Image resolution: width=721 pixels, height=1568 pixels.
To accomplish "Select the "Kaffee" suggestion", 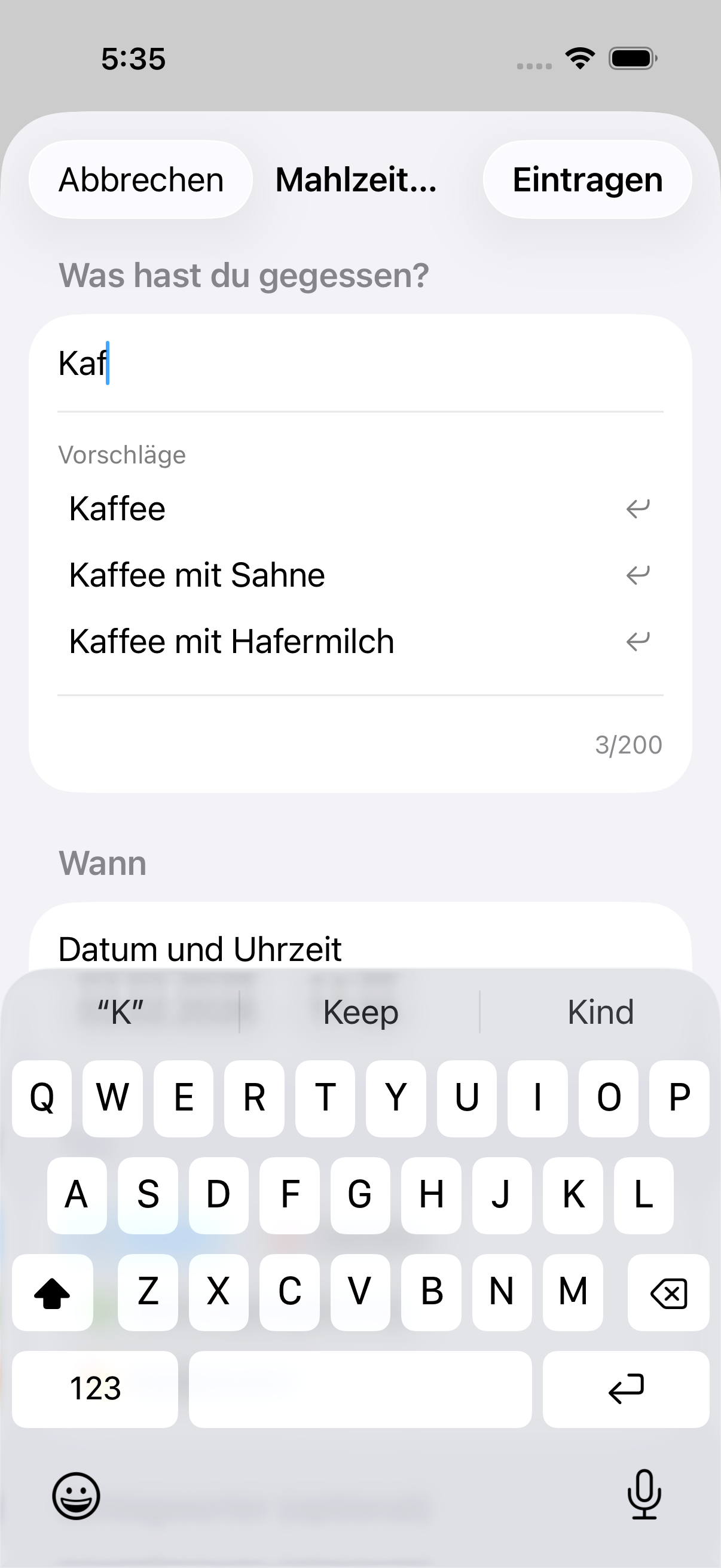I will [117, 509].
